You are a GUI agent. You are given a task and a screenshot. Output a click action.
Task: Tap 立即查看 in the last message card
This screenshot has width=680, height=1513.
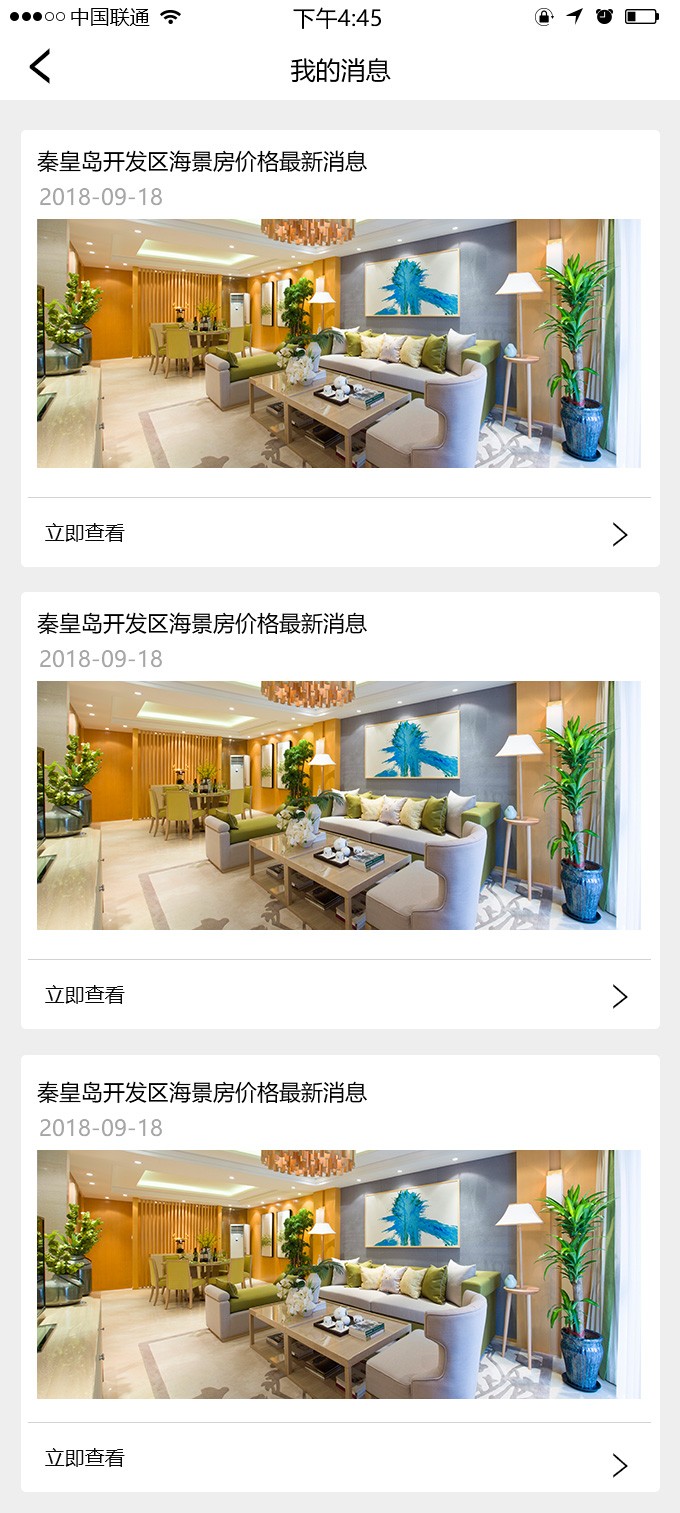click(85, 1458)
